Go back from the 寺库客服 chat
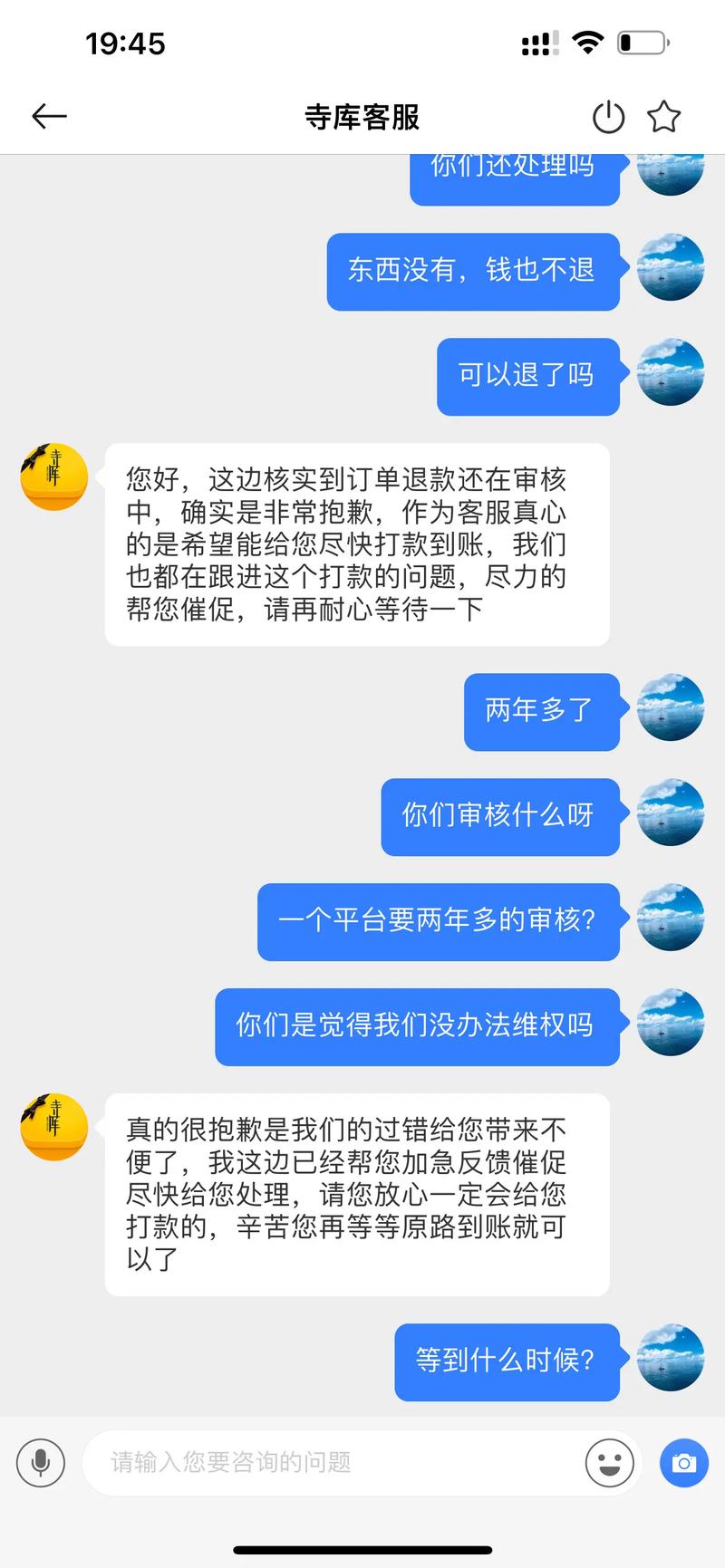 coord(49,116)
